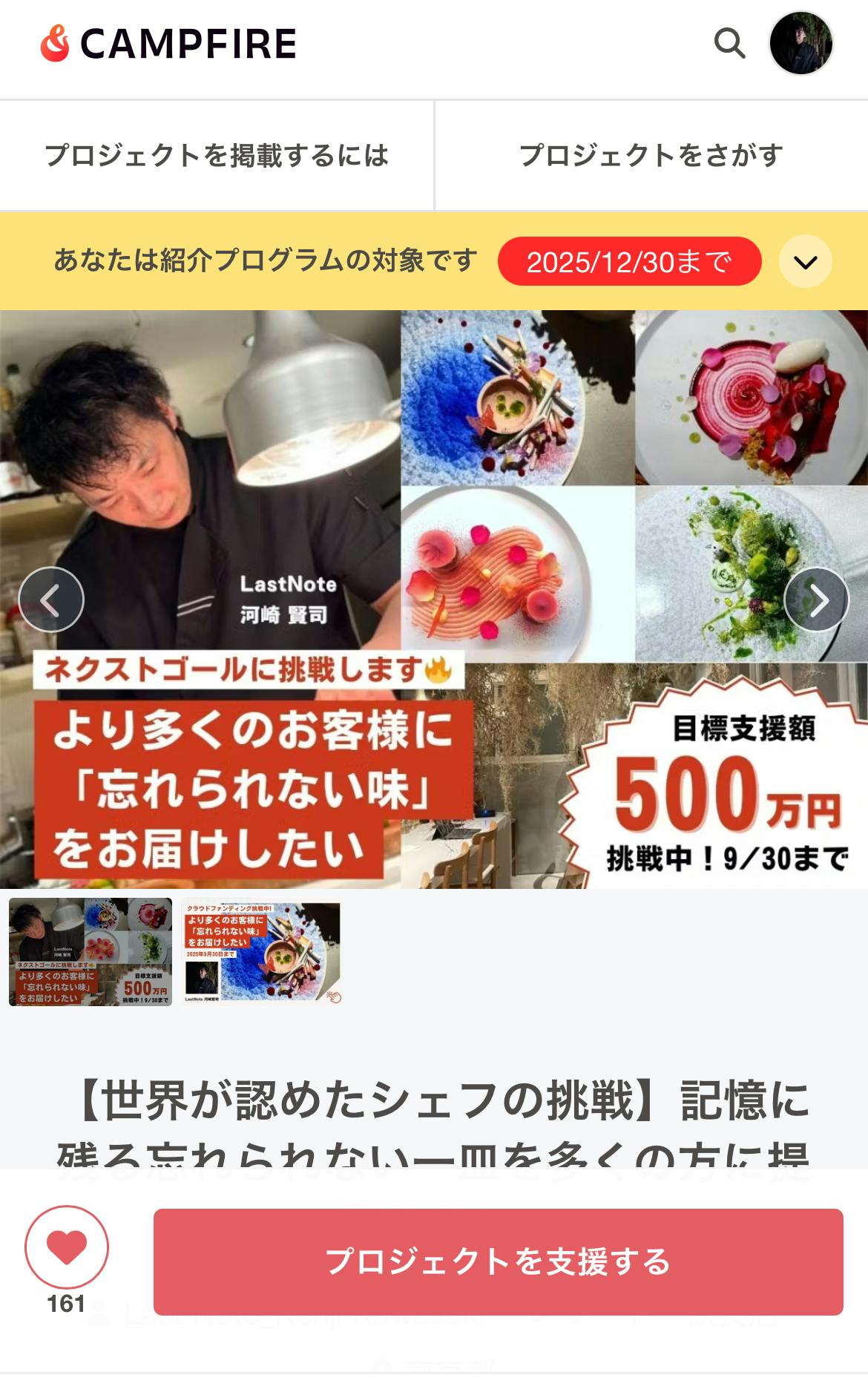Expand the 紹介プログラム banner chevron

pos(805,261)
